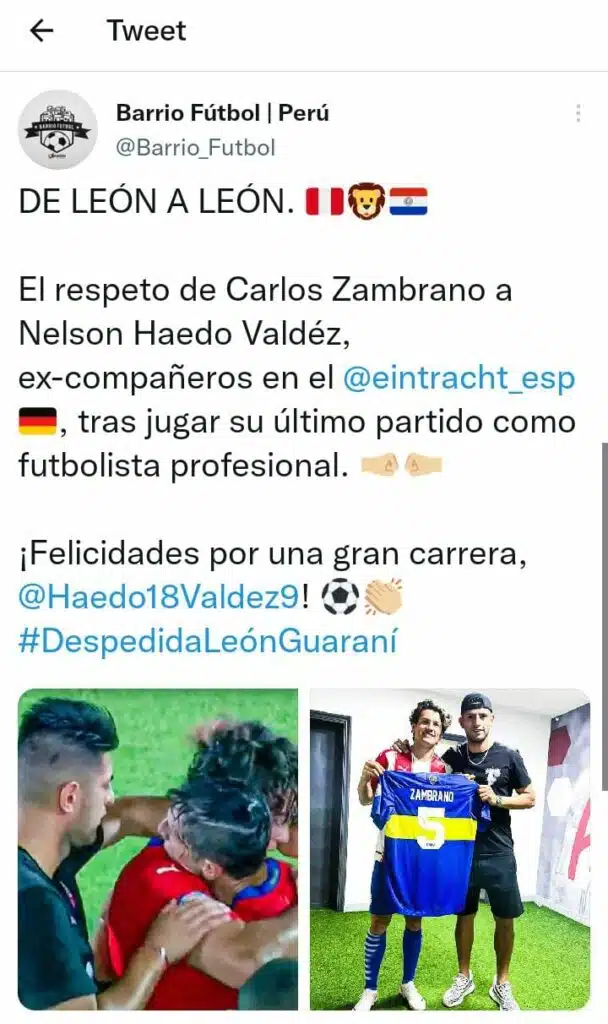Image resolution: width=608 pixels, height=1024 pixels.
Task: View the photo of players hugging
Action: [x=158, y=848]
